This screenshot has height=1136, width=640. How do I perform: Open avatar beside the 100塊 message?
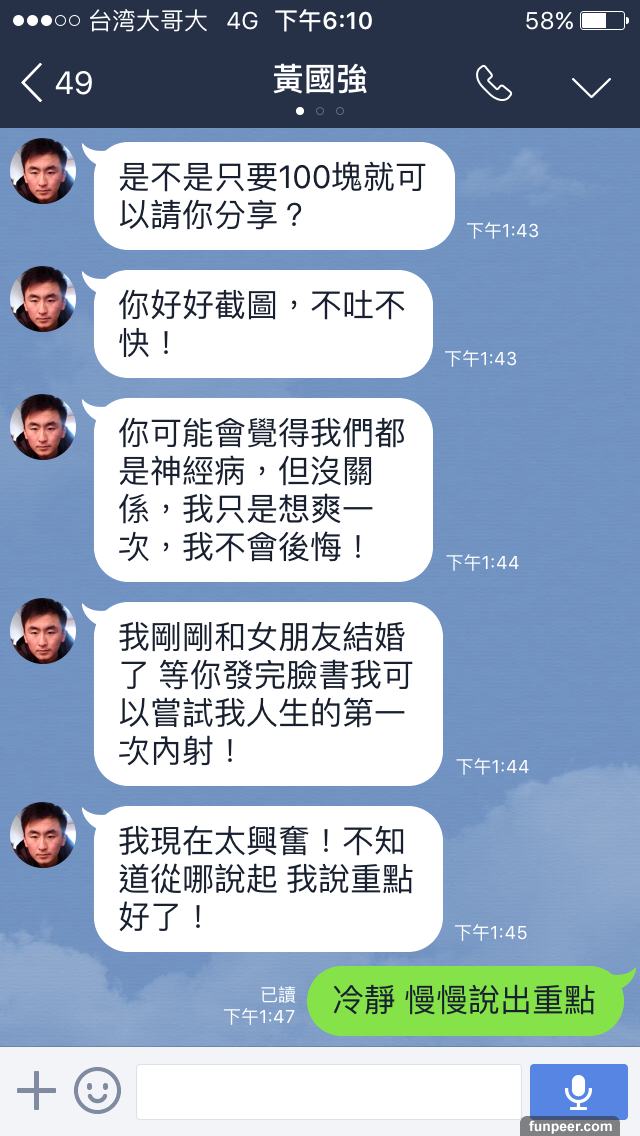pyautogui.click(x=43, y=171)
